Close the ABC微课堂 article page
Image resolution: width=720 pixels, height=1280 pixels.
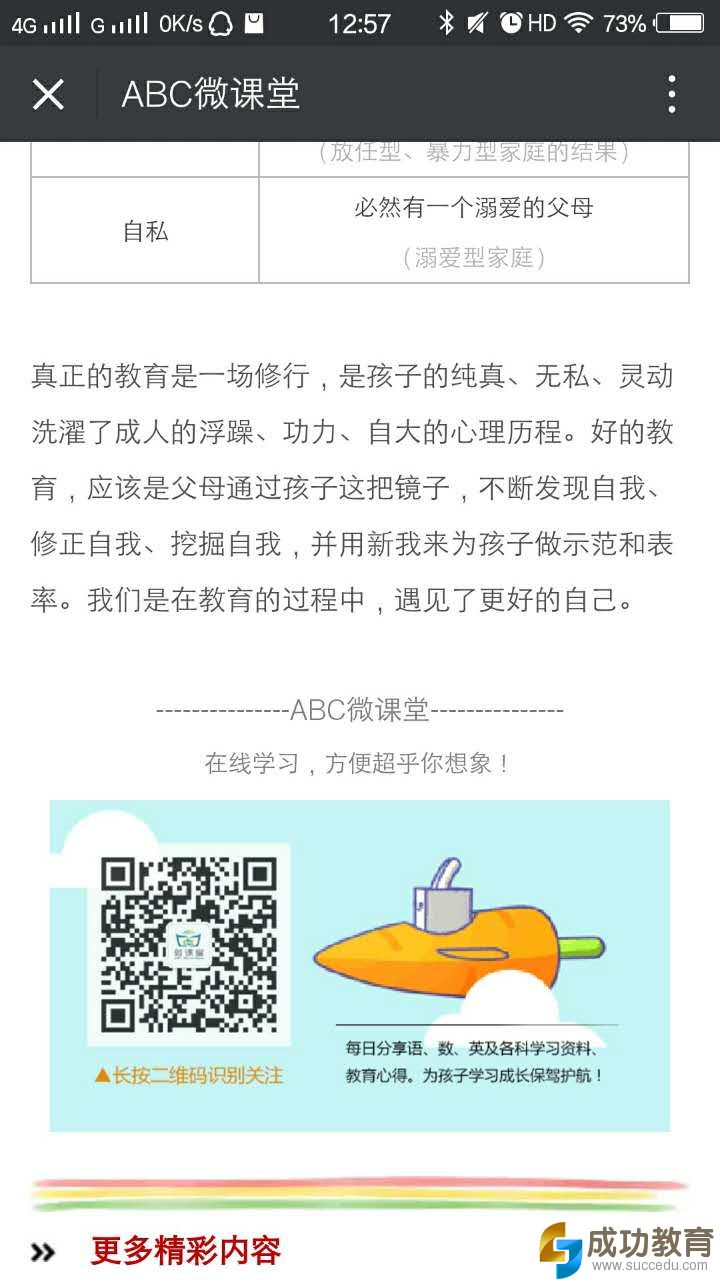[48, 95]
